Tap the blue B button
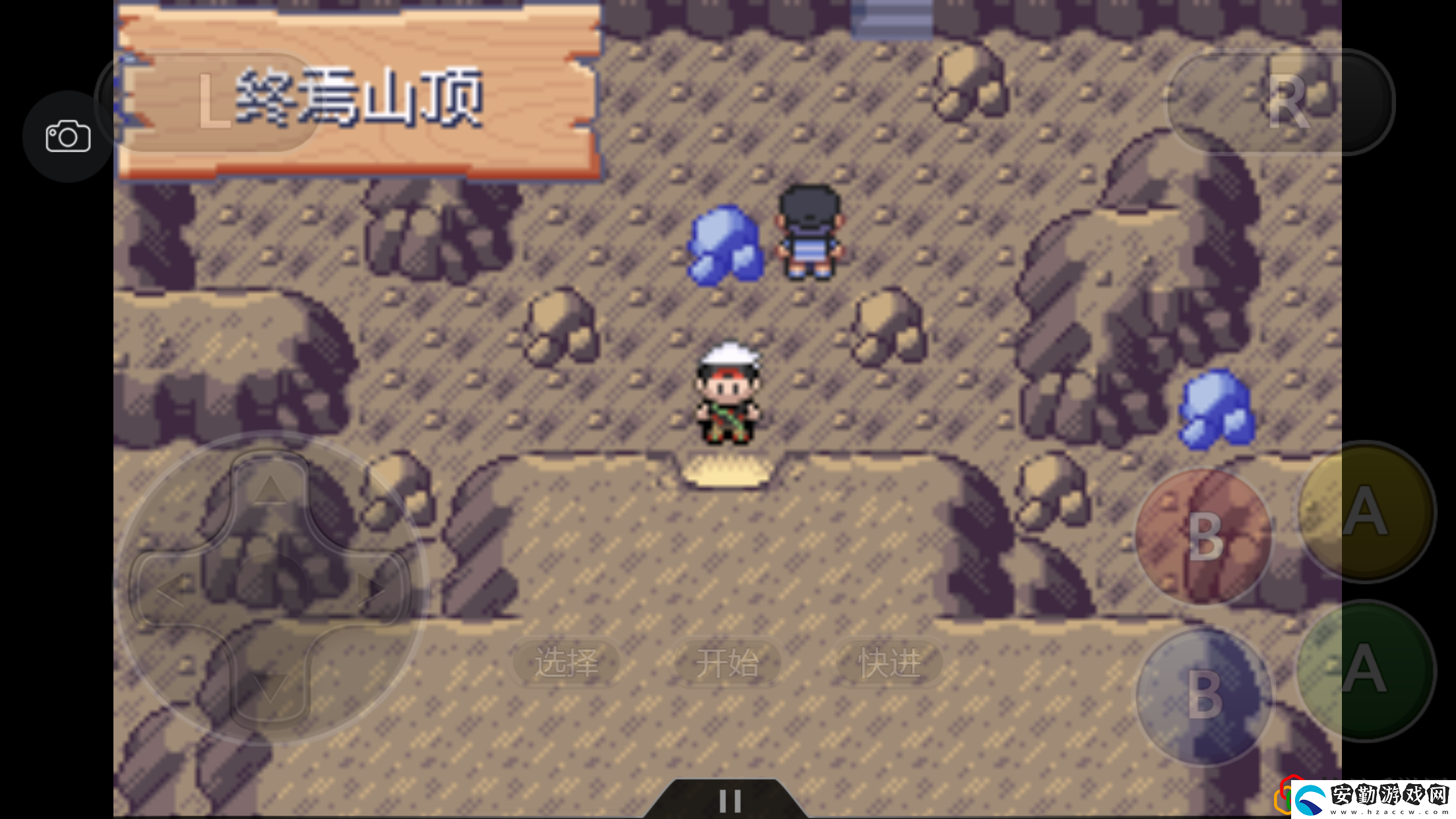This screenshot has height=819, width=1456. tap(1204, 696)
